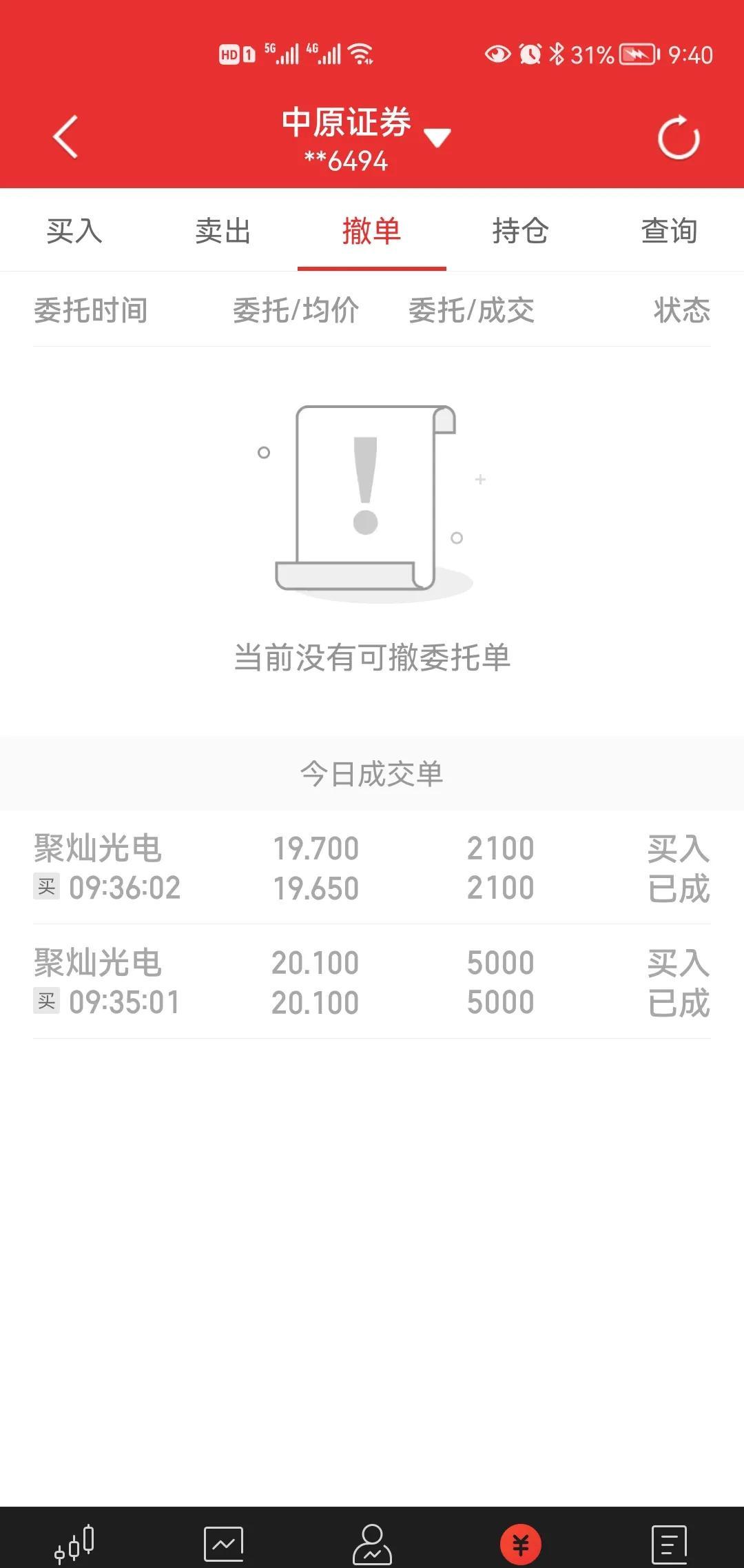Switch to the 卖出 tab

coord(223,231)
